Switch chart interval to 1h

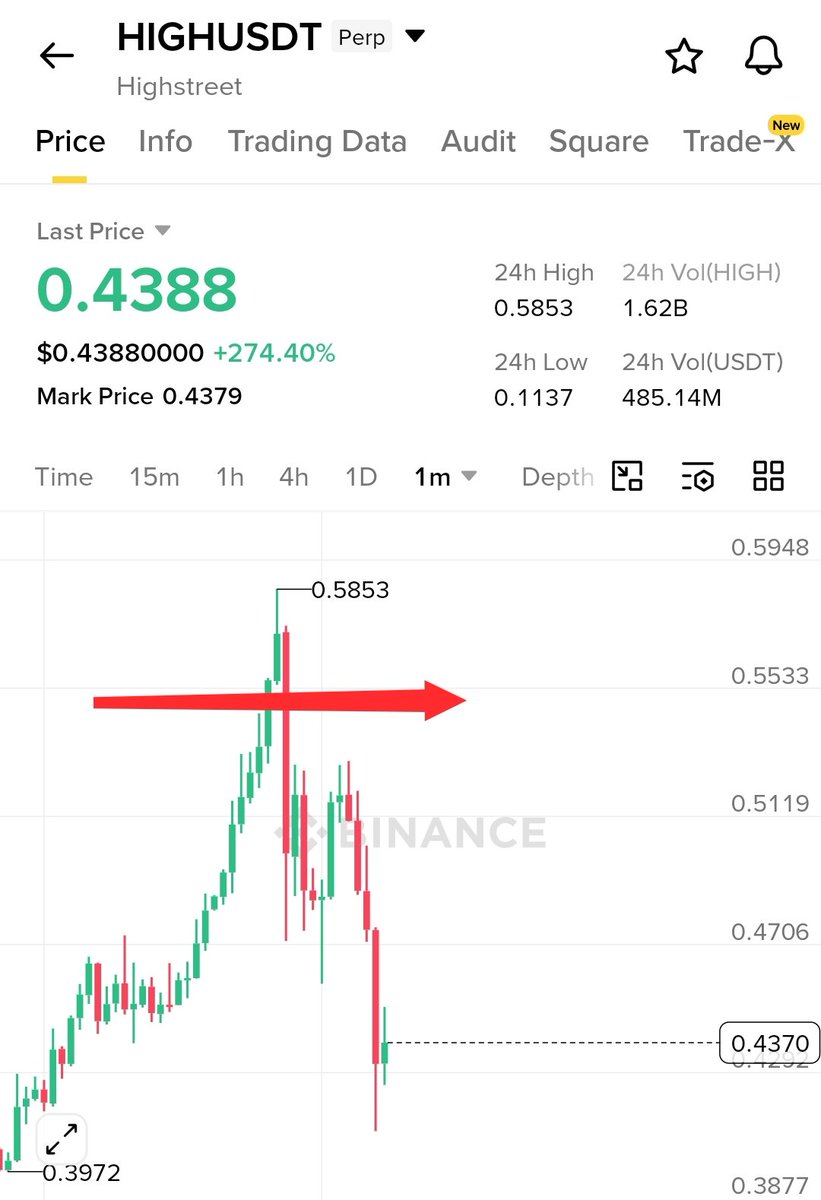pyautogui.click(x=230, y=477)
